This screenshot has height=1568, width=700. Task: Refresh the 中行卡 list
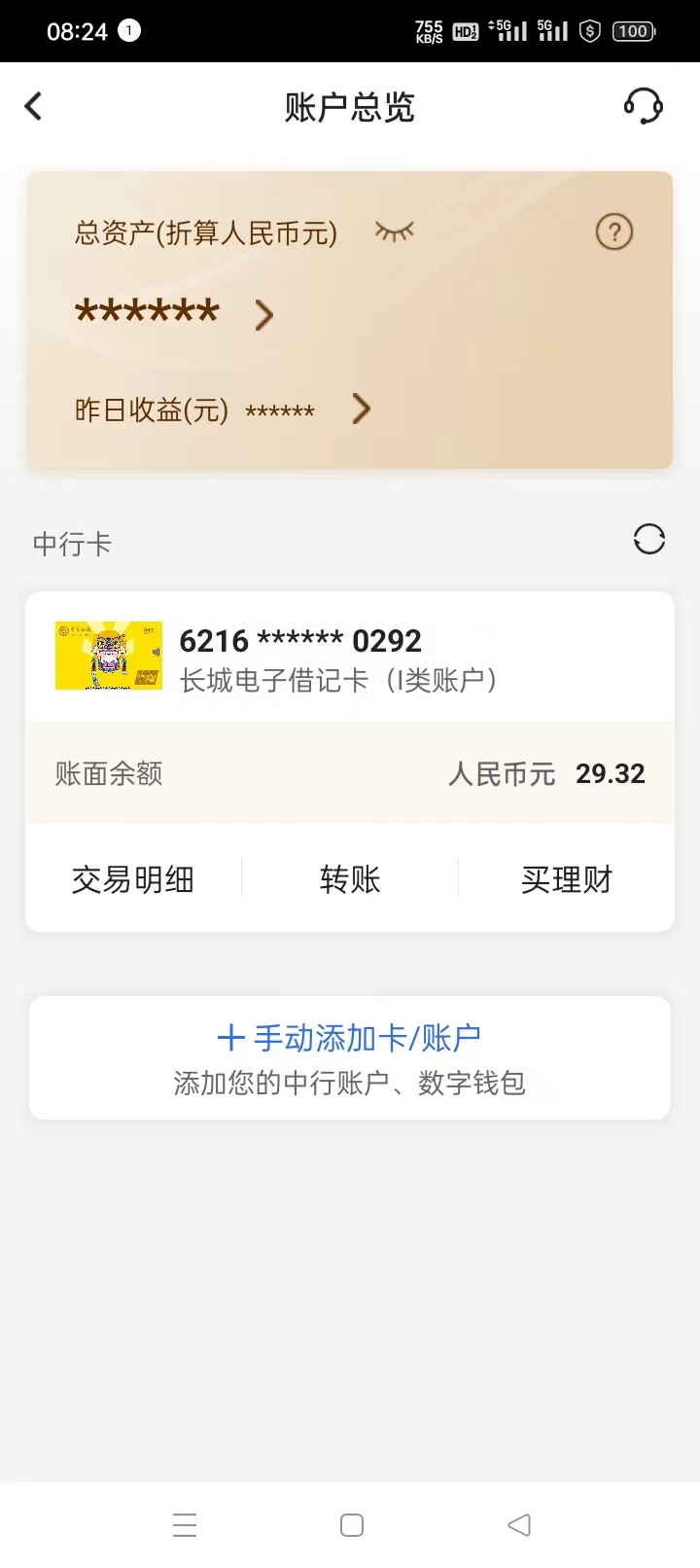click(648, 539)
